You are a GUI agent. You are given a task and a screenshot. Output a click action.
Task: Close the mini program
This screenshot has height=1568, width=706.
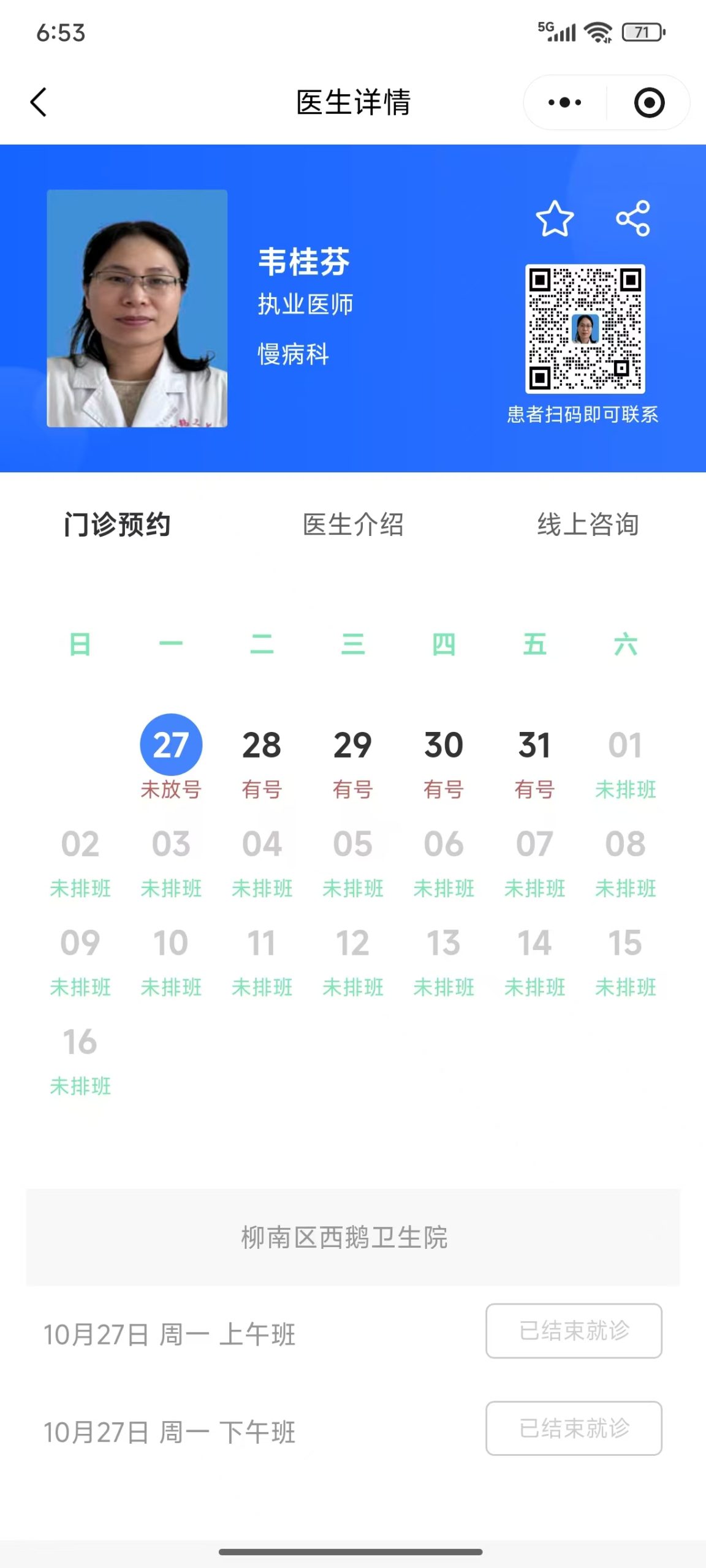click(649, 102)
